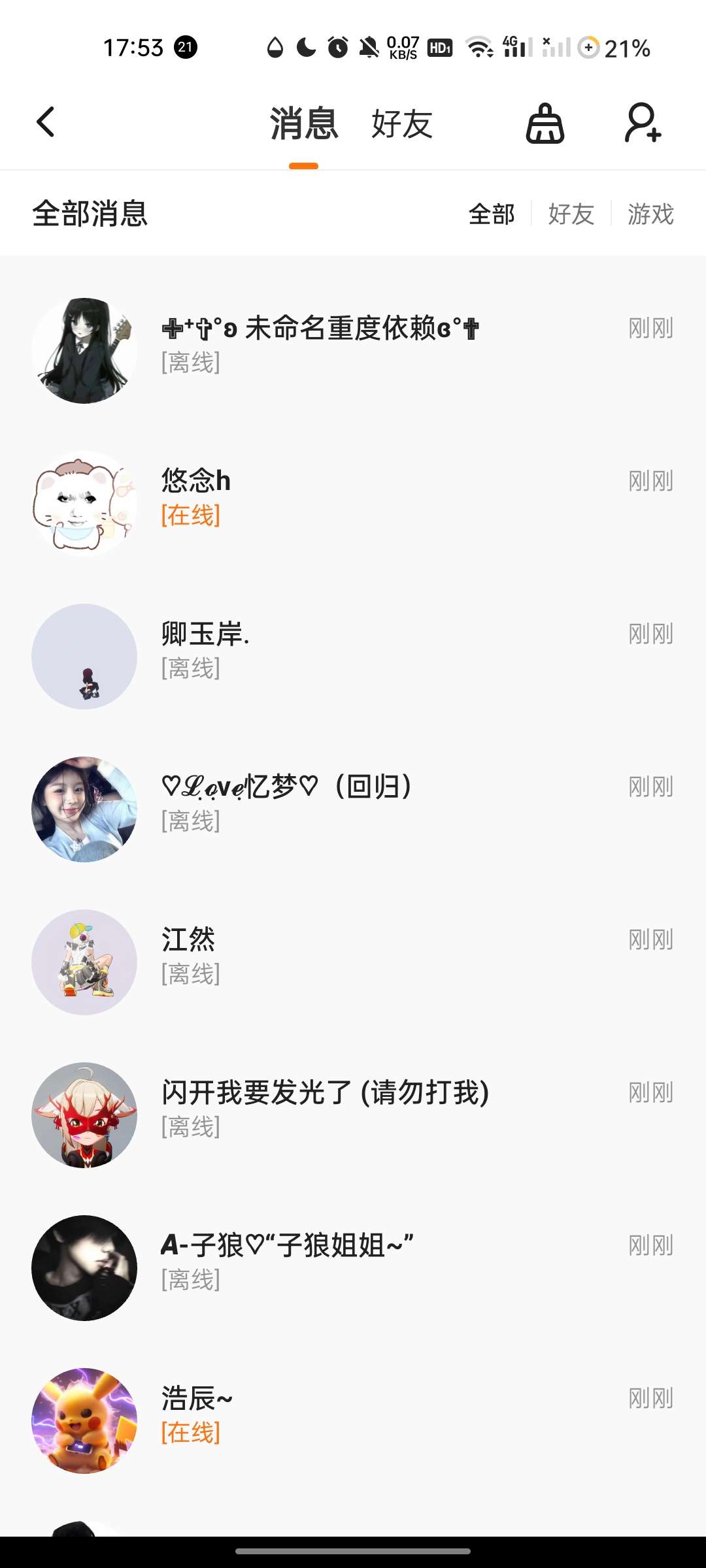
Task: Filter messages by 游戏
Action: (x=650, y=214)
